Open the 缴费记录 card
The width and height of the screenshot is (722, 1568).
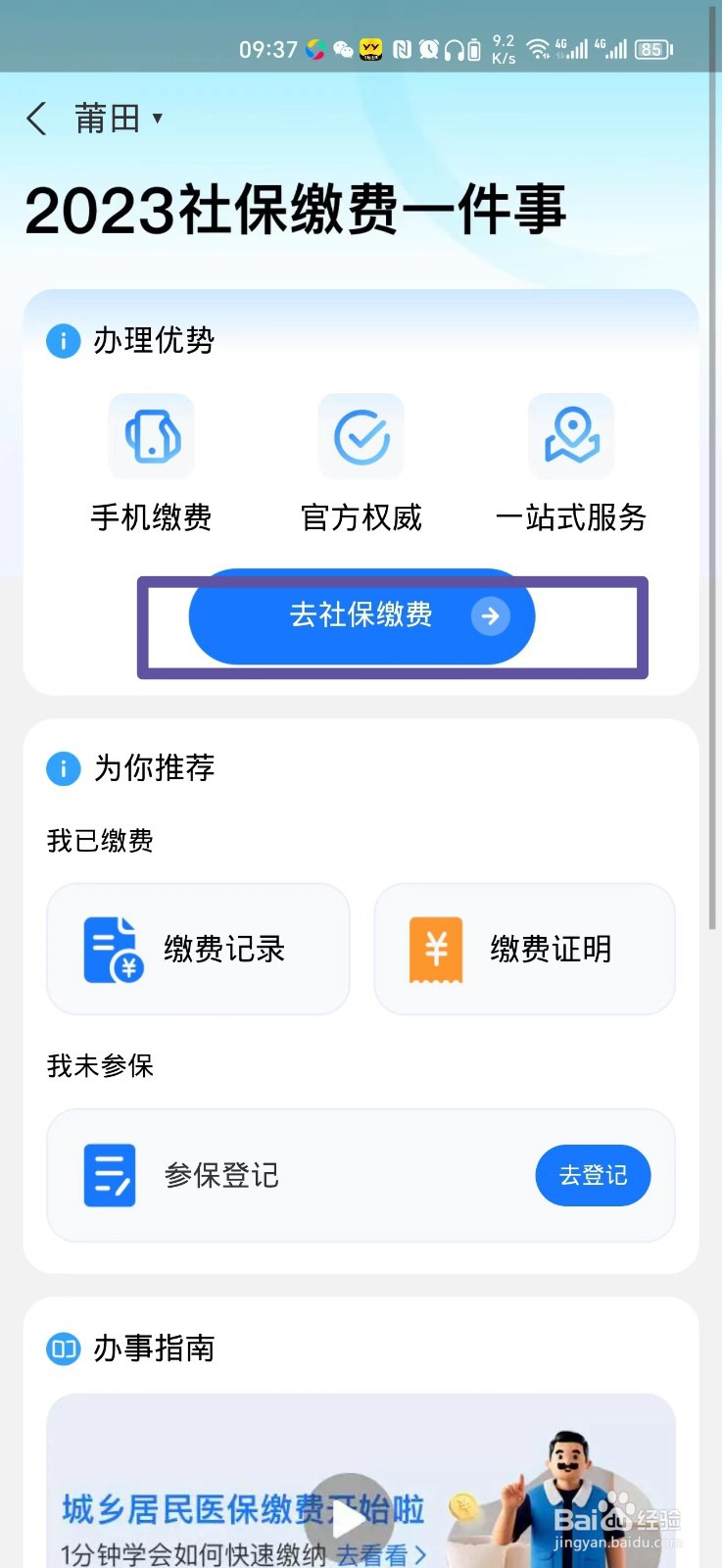[198, 949]
